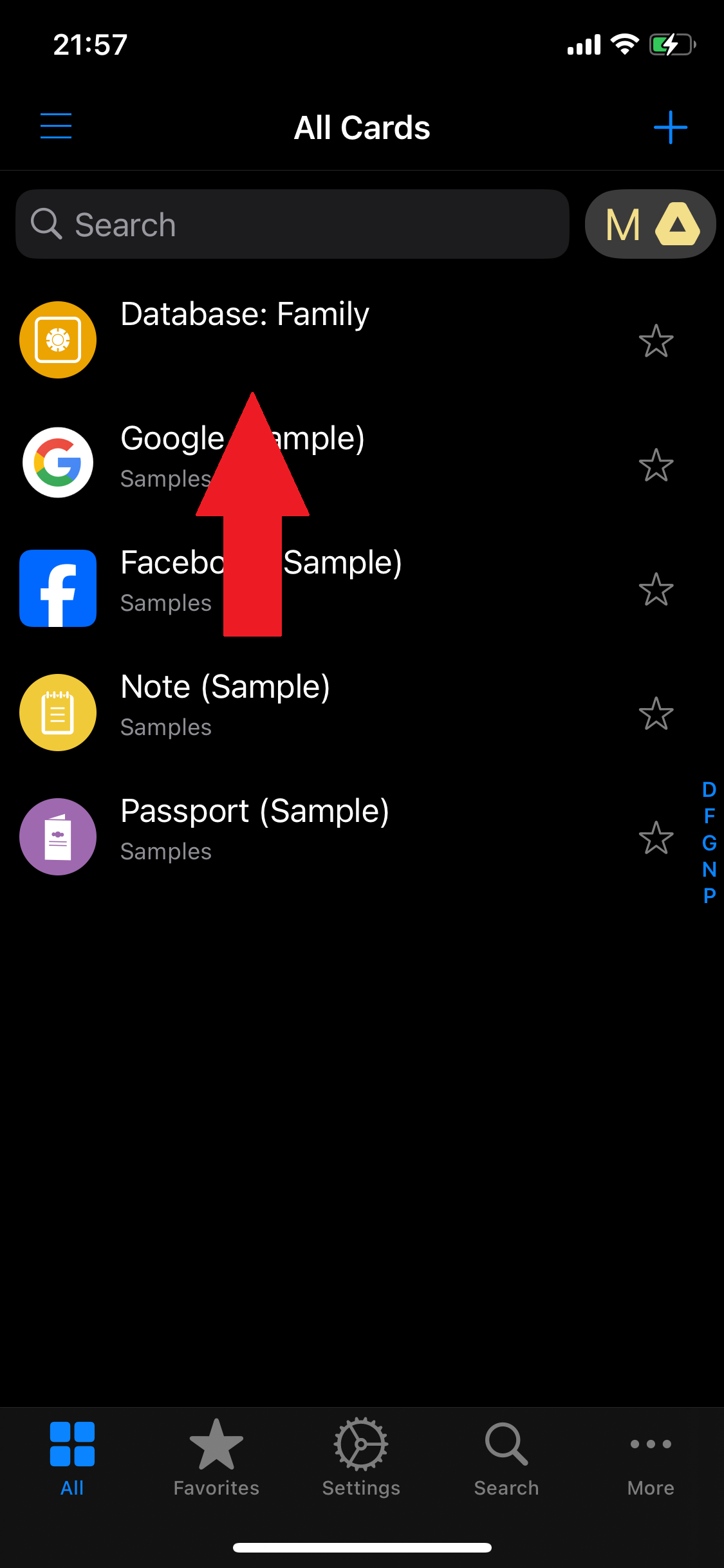Switch to the Favorites tab
This screenshot has height=1568, width=724.
point(216,1459)
